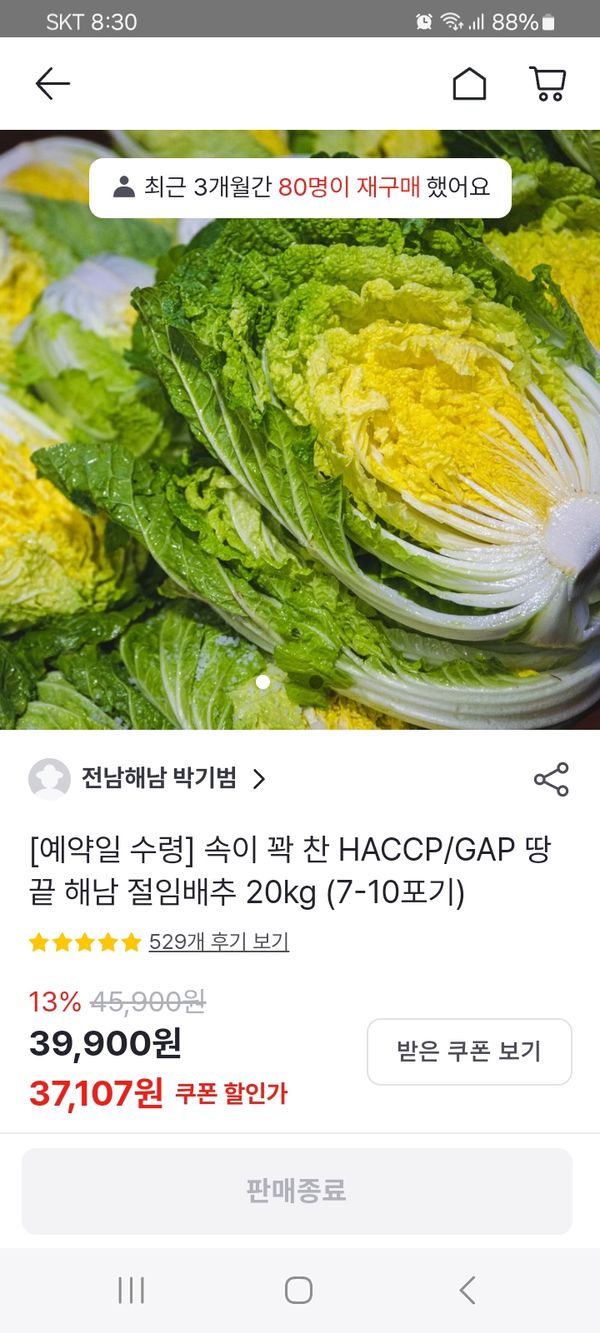This screenshot has width=600, height=1333.
Task: Open the shopping cart
Action: pos(547,84)
